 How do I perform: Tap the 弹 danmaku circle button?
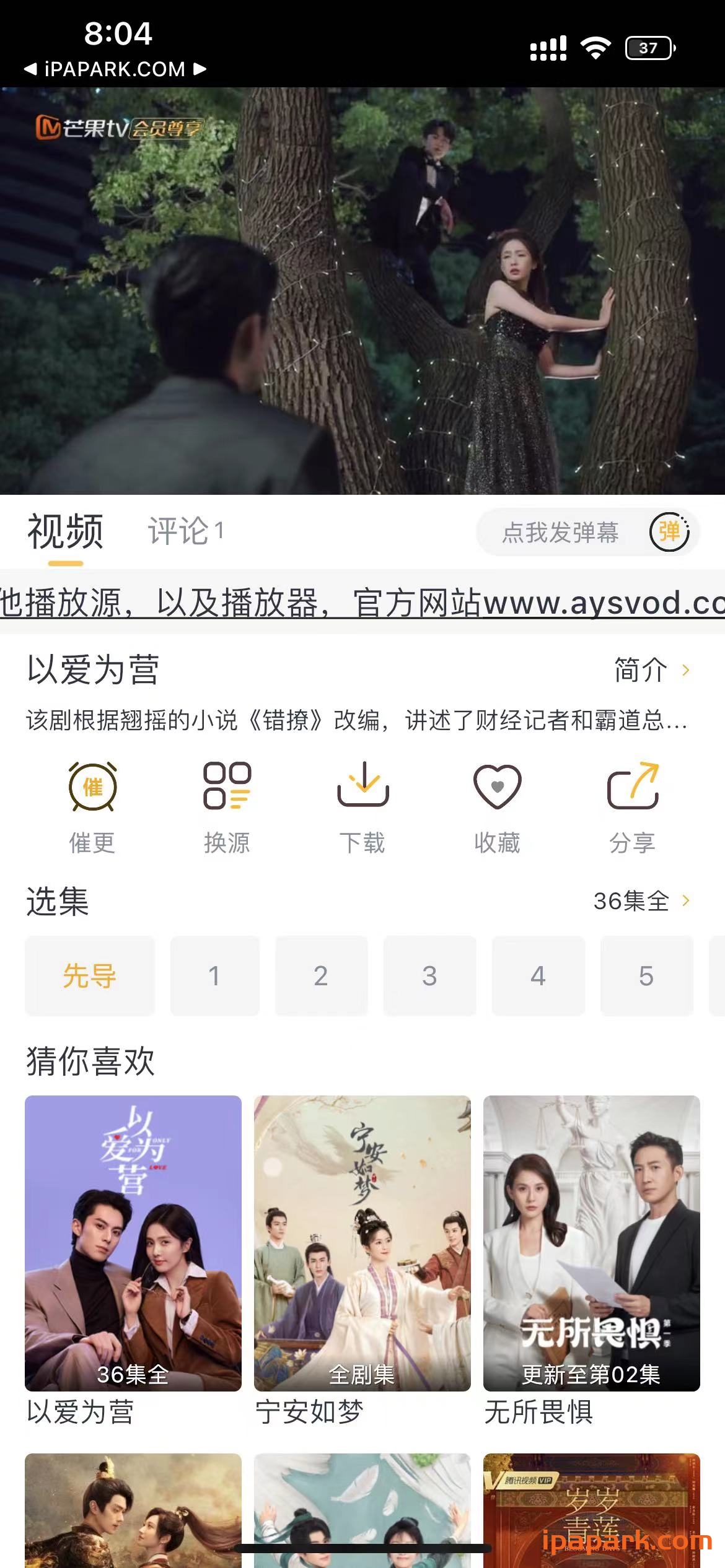[x=670, y=531]
